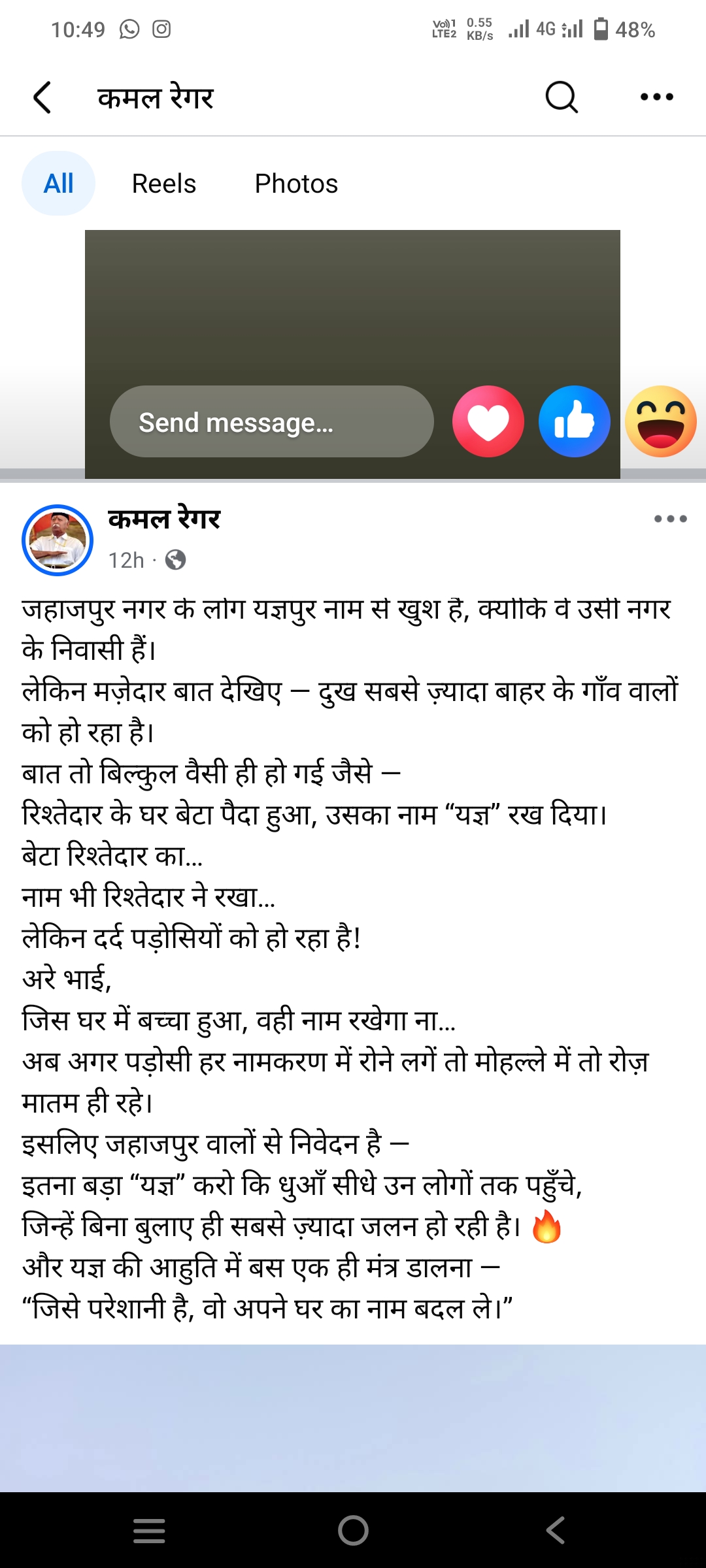Open the profile overflow menu in header
Viewport: 706px width, 1568px height.
(656, 97)
